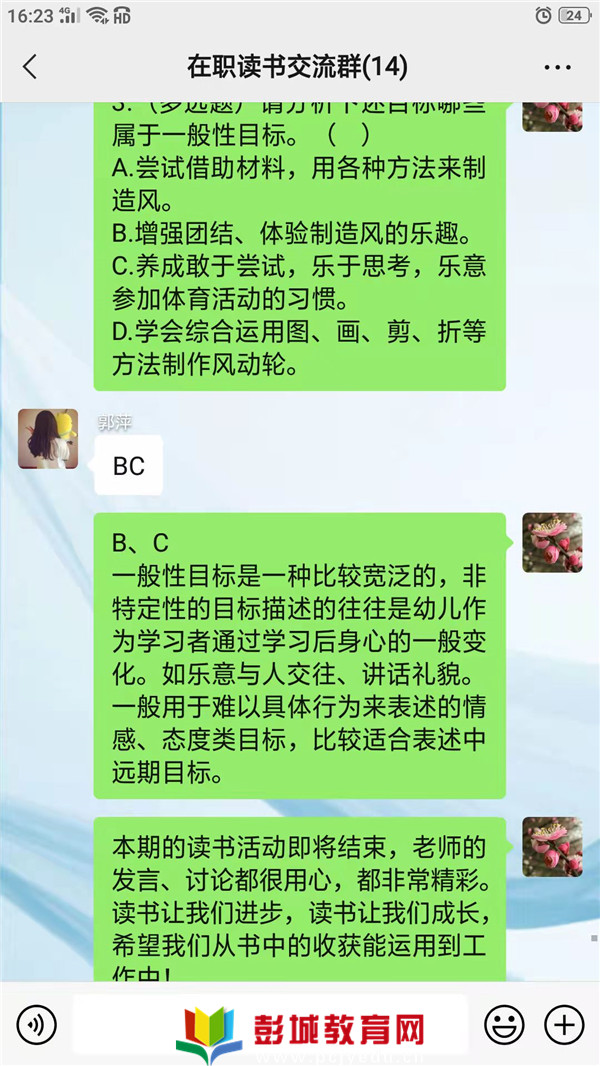The width and height of the screenshot is (600, 1066).
Task: Tap the message input field
Action: (270, 1025)
